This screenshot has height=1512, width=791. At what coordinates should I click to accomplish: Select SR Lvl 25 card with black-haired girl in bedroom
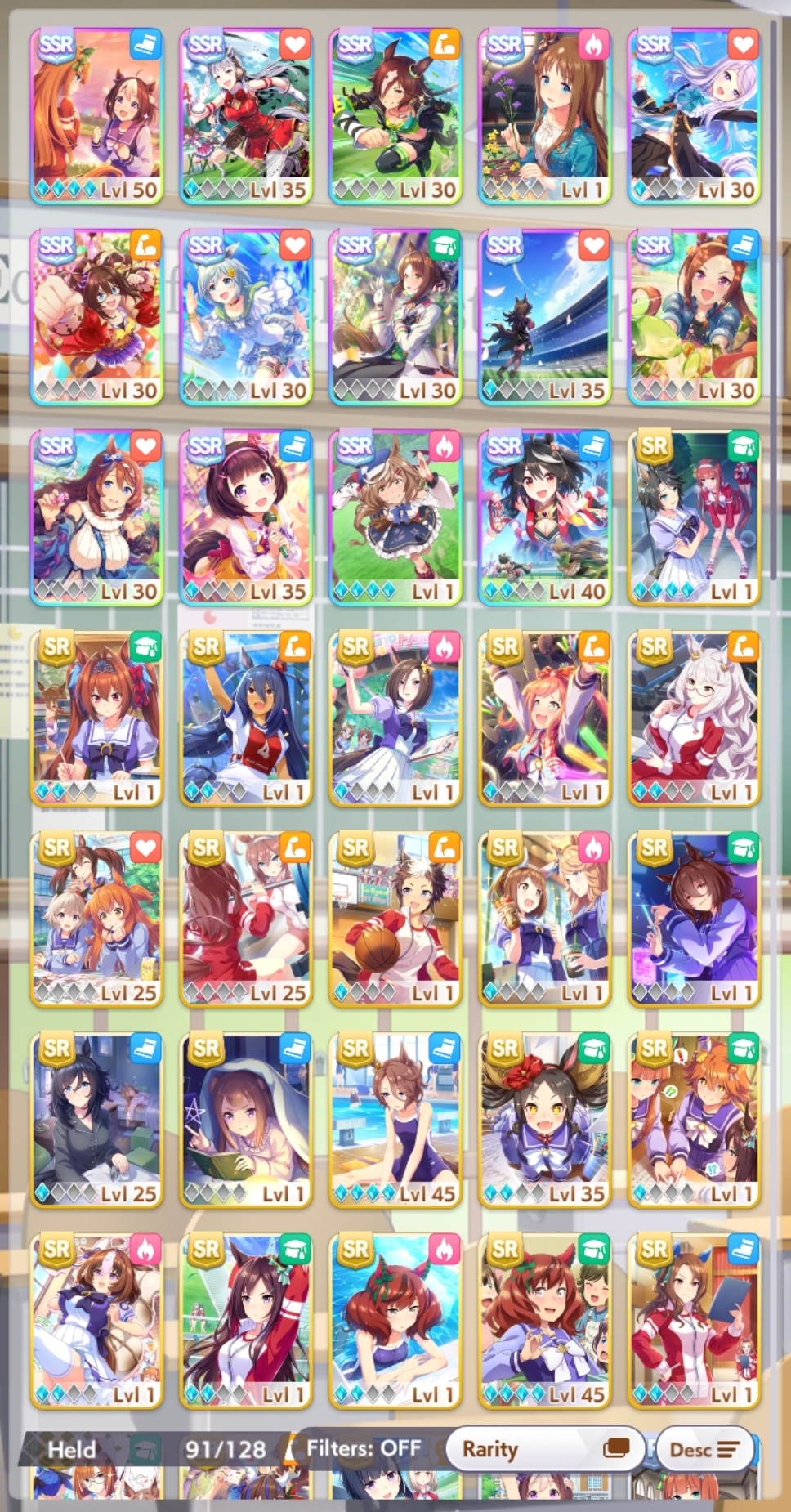(x=96, y=1121)
